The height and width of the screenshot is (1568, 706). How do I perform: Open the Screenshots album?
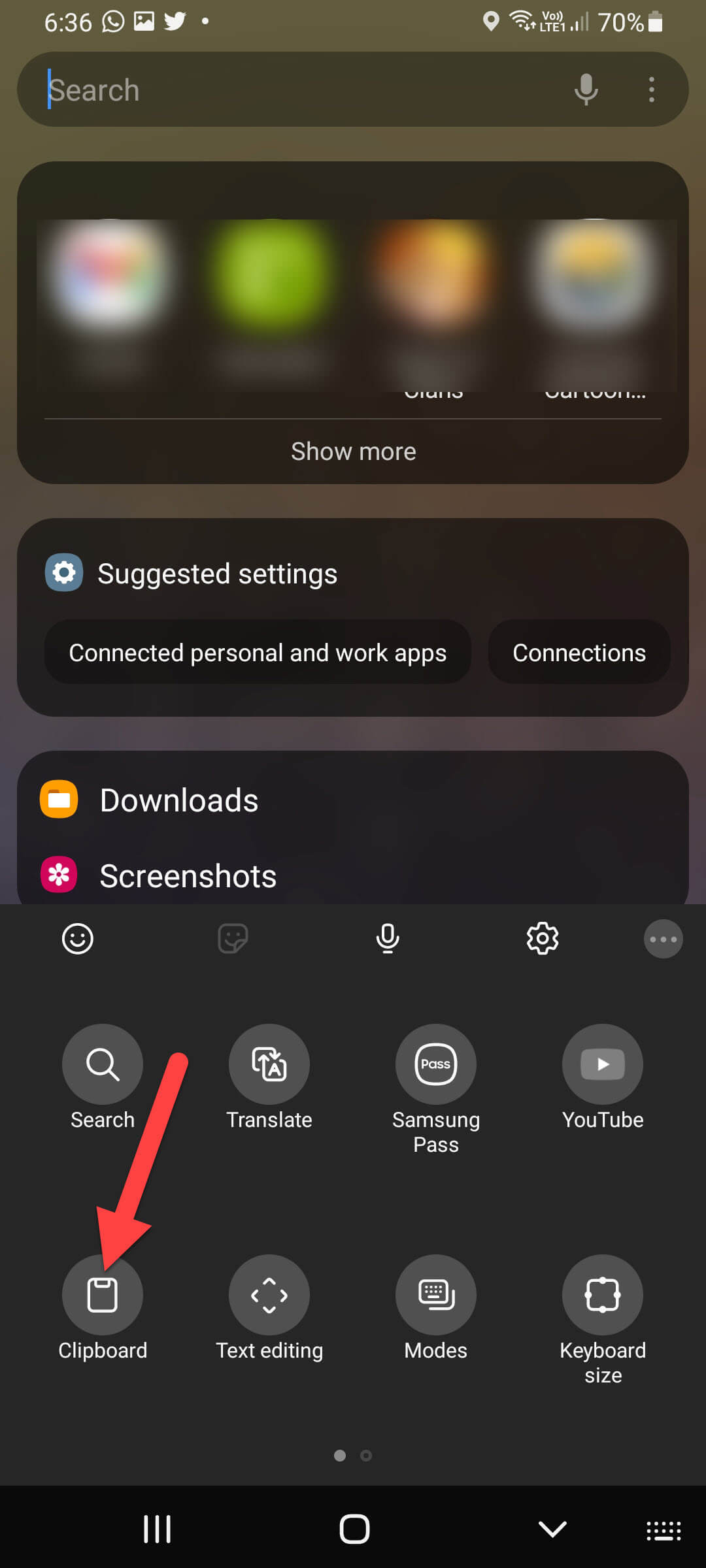coord(188,876)
